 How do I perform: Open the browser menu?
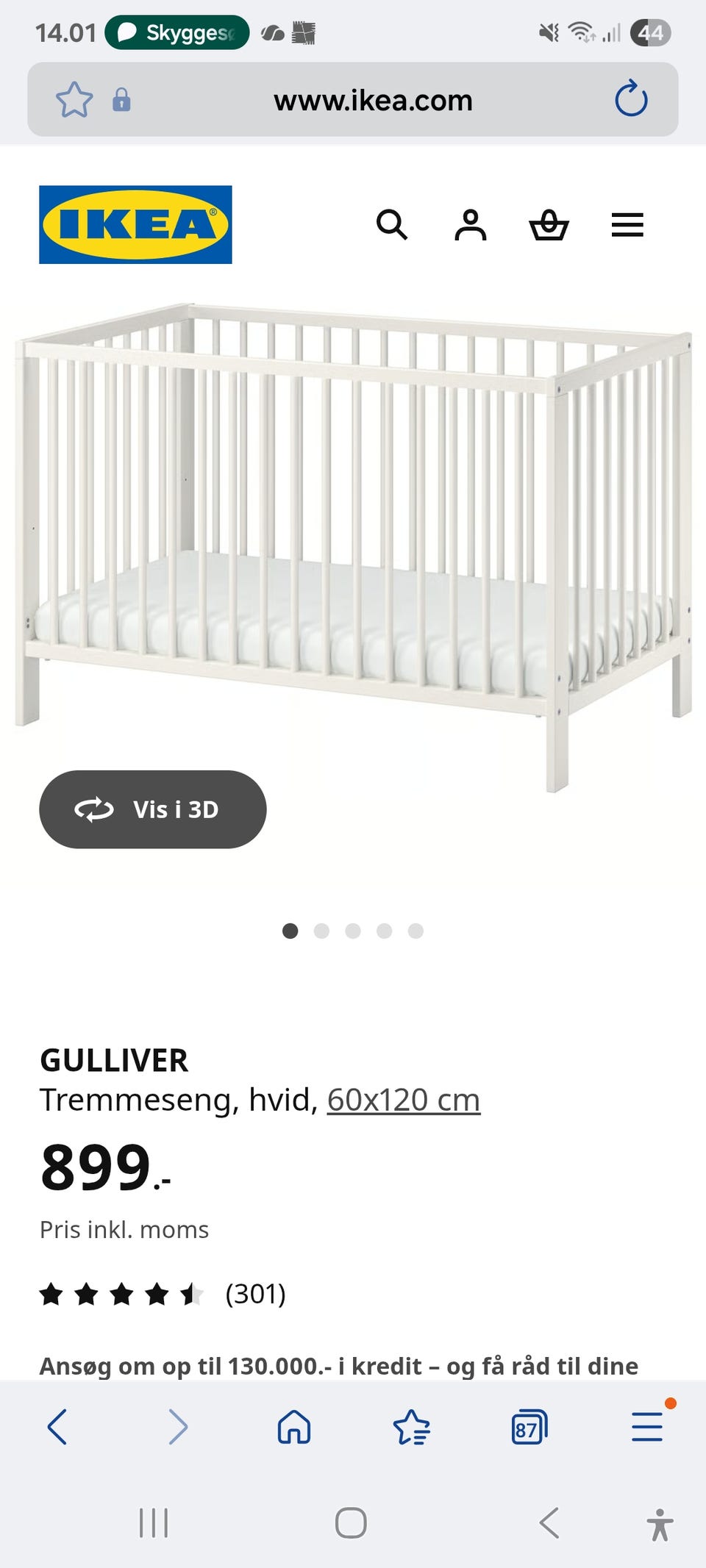pos(646,1427)
